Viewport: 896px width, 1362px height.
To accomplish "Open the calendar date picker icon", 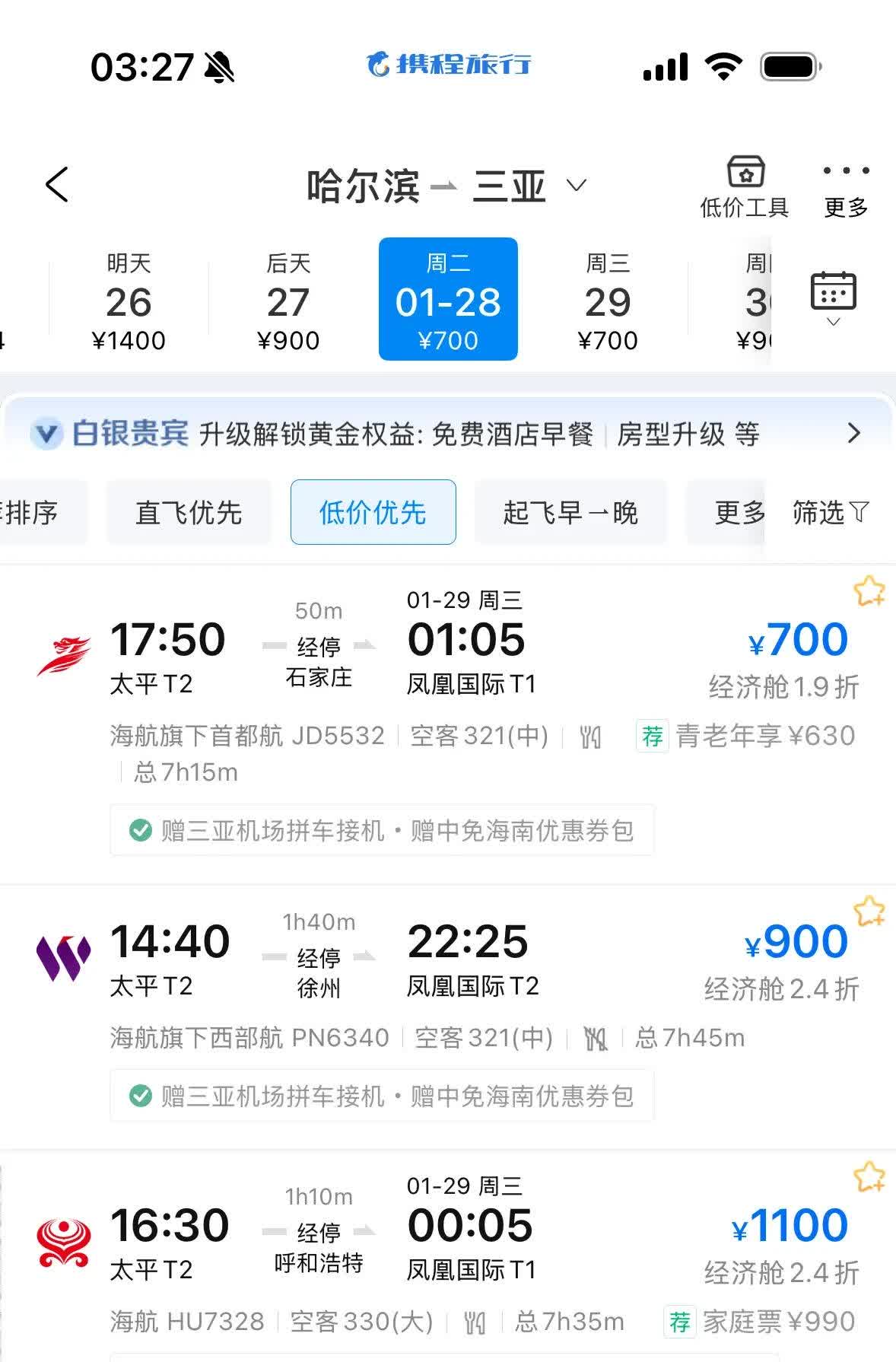I will coord(833,297).
